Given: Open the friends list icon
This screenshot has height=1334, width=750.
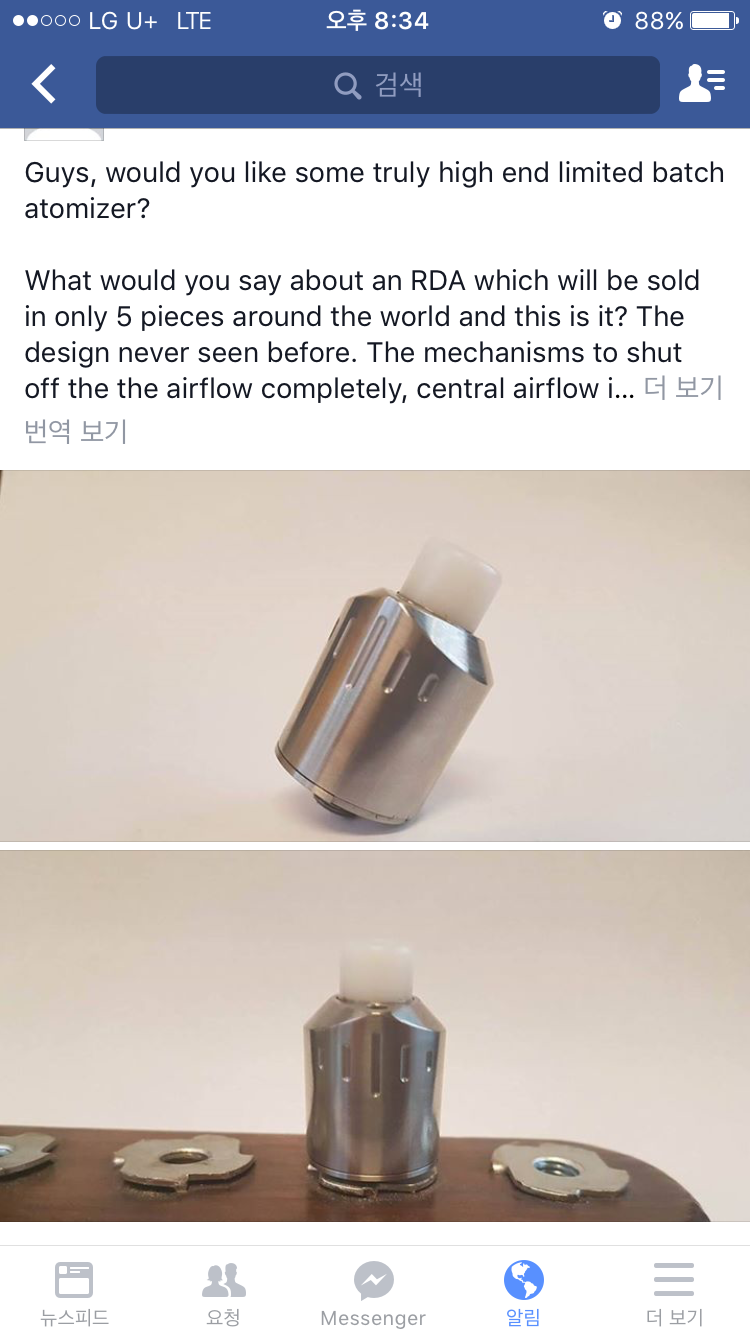Looking at the screenshot, I should point(702,85).
